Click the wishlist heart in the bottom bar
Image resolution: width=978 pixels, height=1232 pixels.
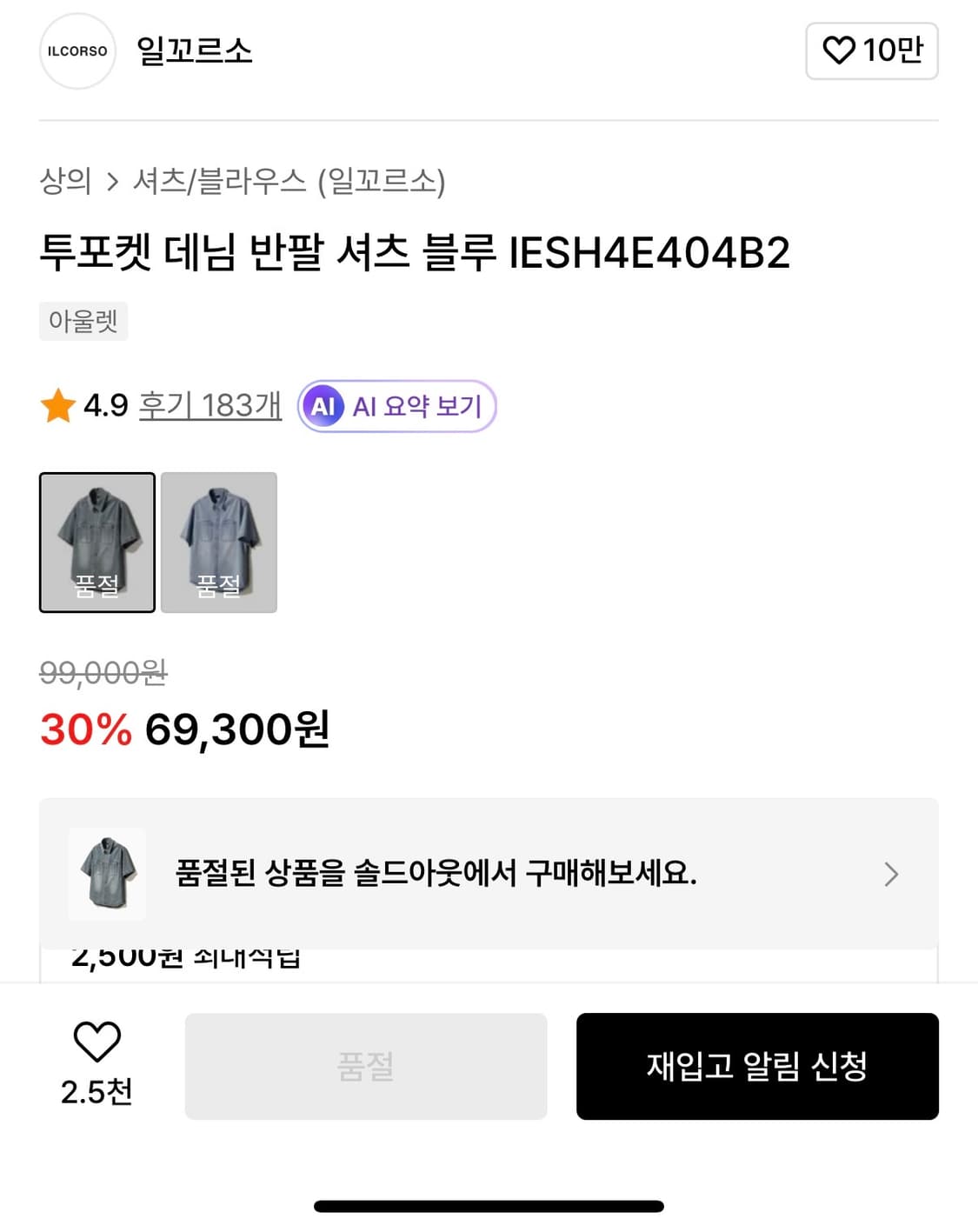coord(98,1042)
